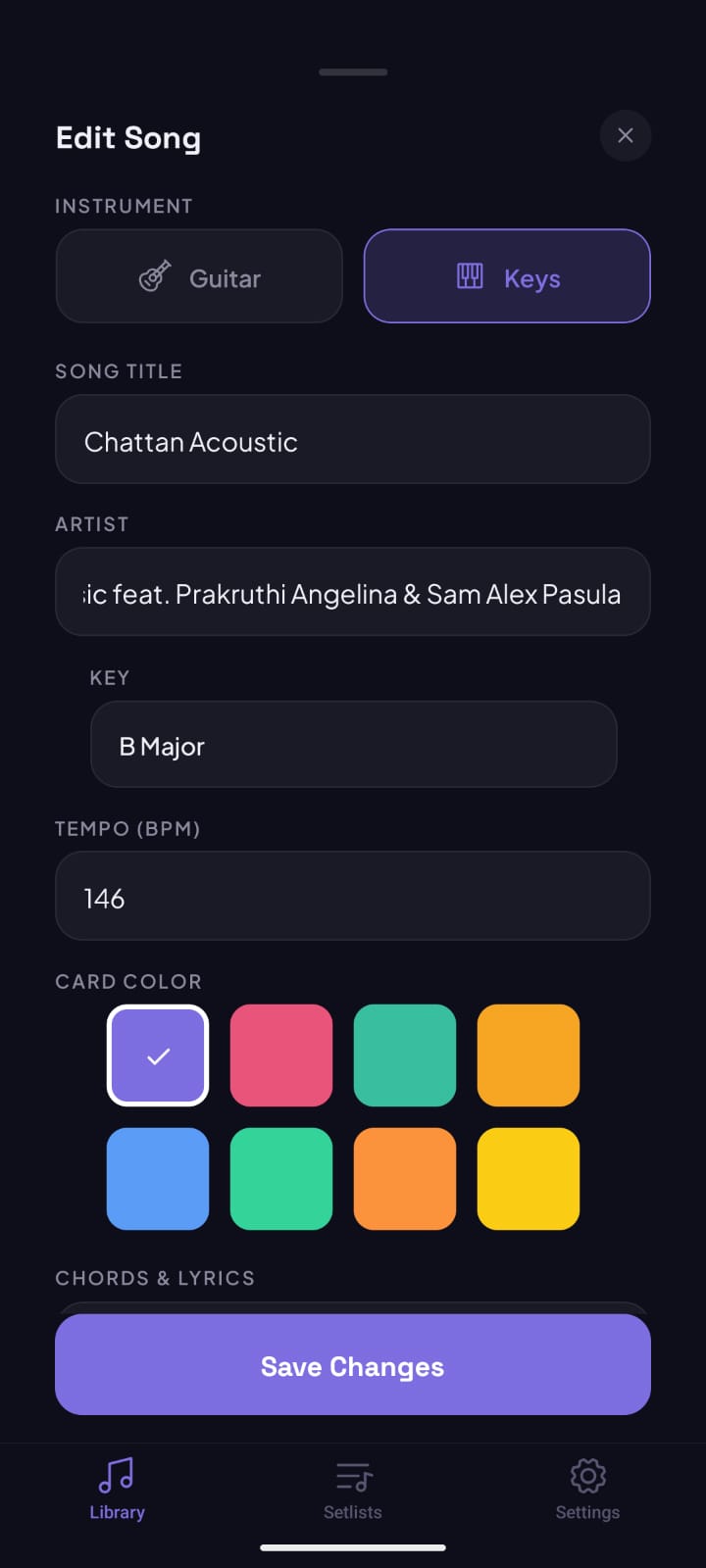Edit the tempo BPM field
Screen dimensions: 706x1568
point(353,897)
